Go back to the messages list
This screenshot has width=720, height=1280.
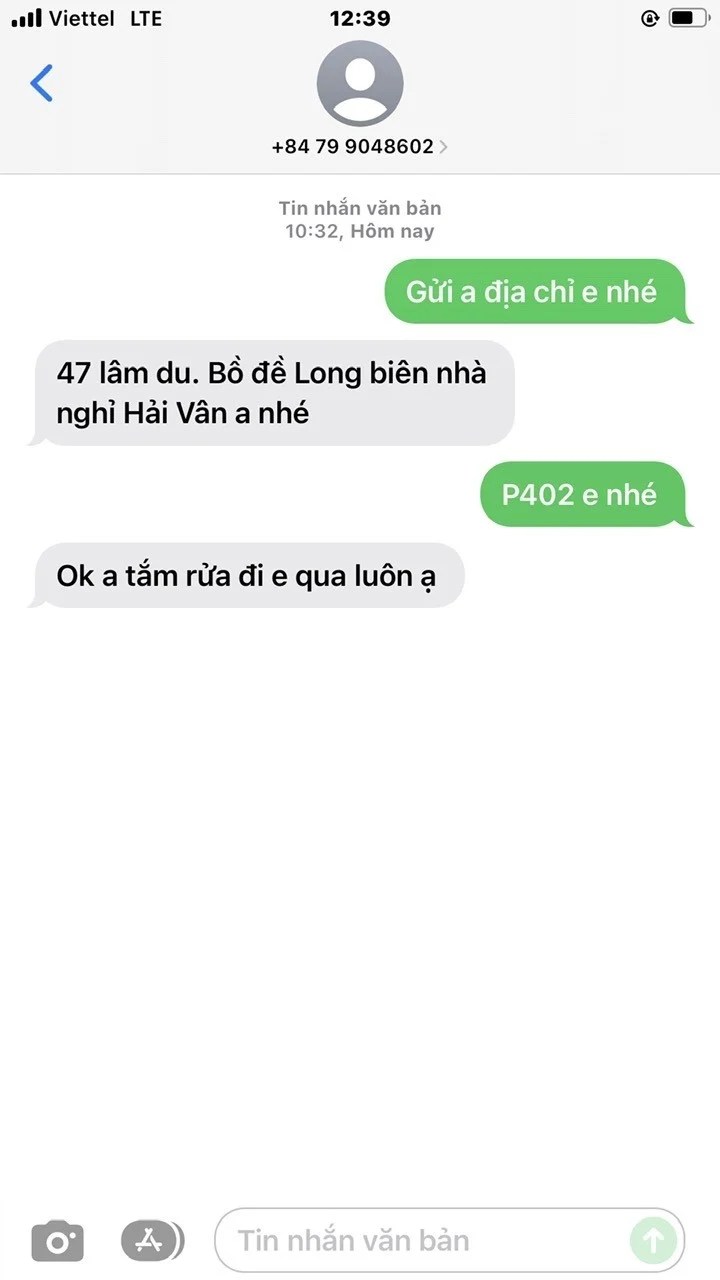coord(42,83)
